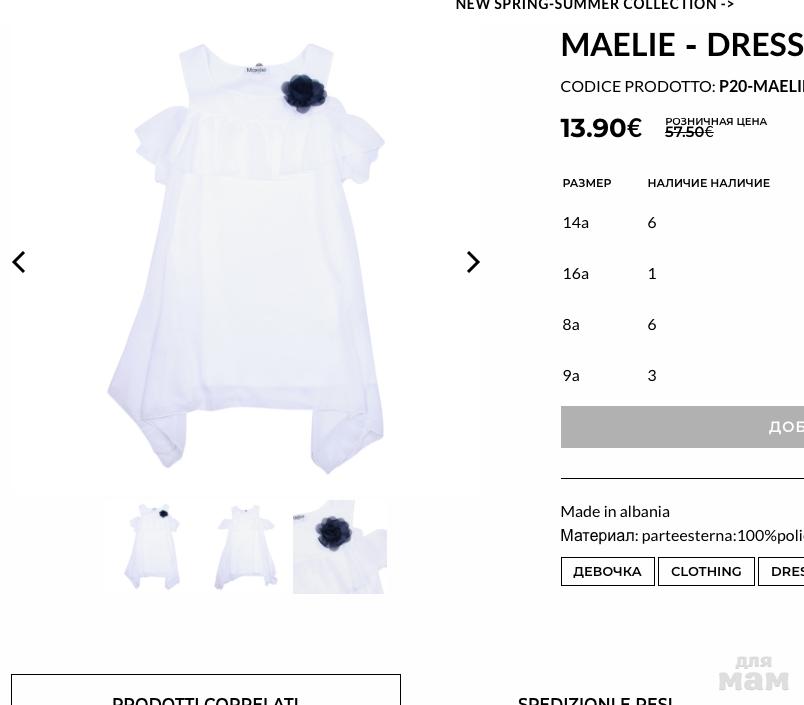Open the DRES… tag

coord(785,571)
